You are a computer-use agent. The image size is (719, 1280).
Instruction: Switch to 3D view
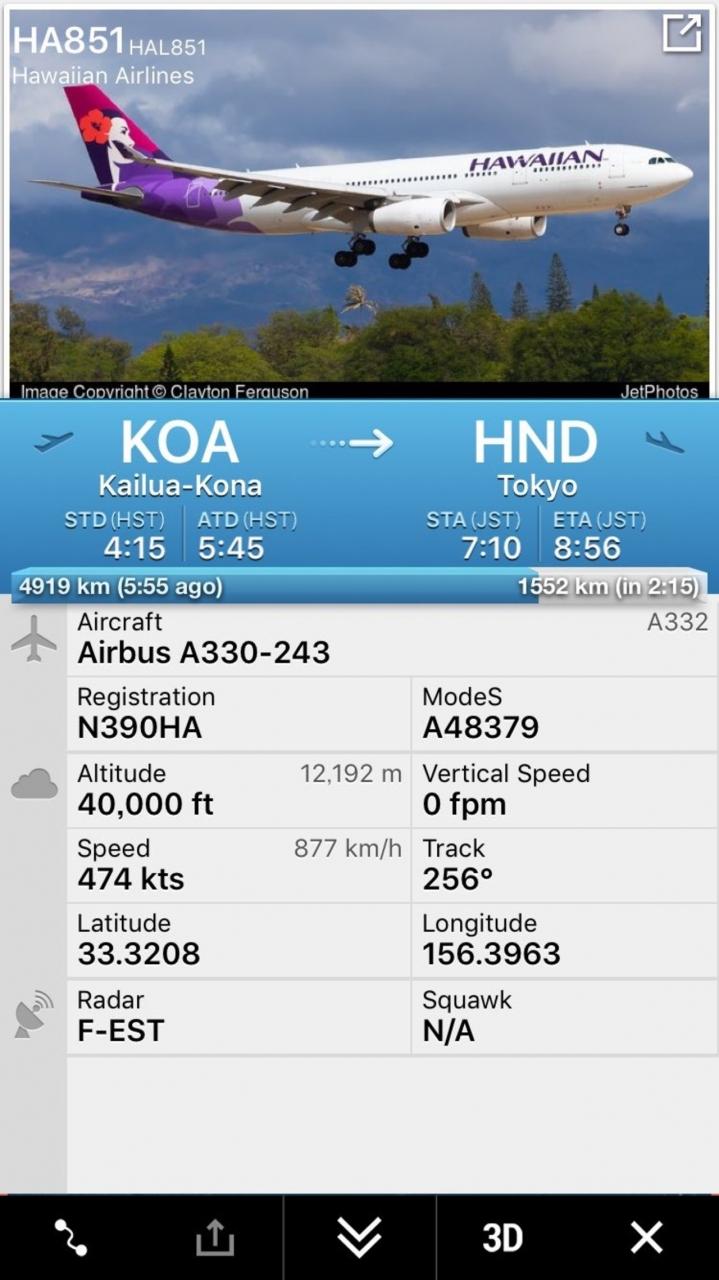click(x=502, y=1238)
